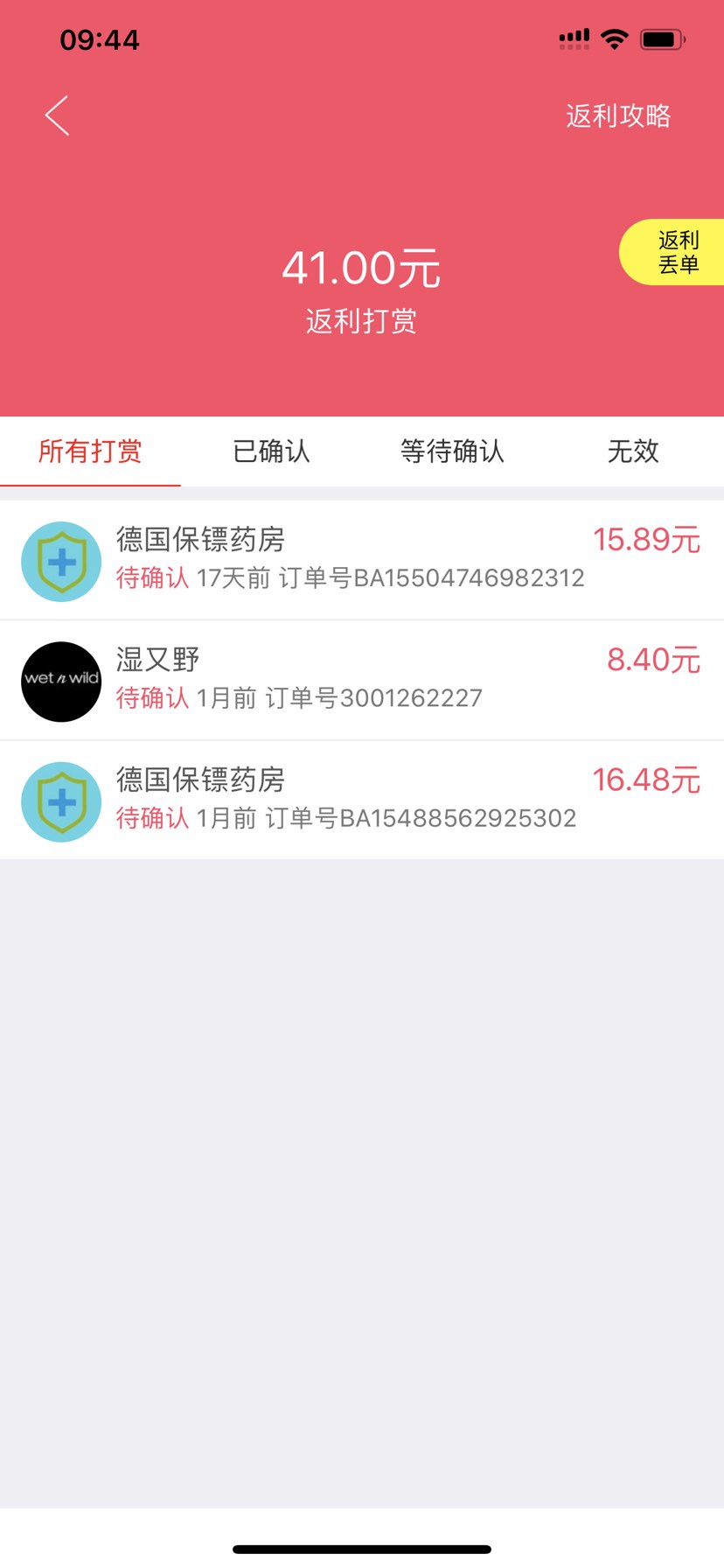The height and width of the screenshot is (1568, 724).
Task: Select the 所有打赏 tab
Action: point(90,451)
